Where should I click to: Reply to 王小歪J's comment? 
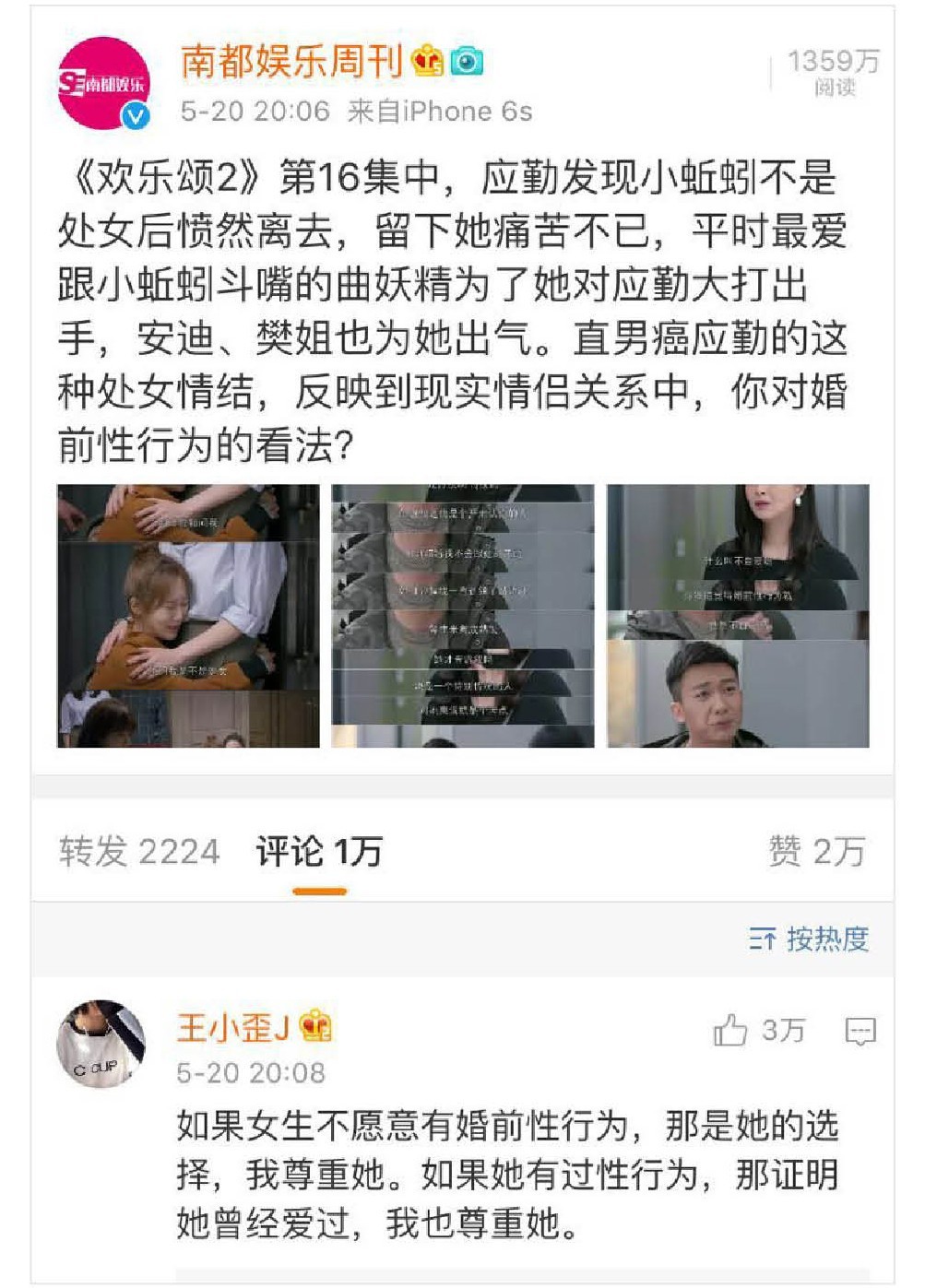(860, 1031)
